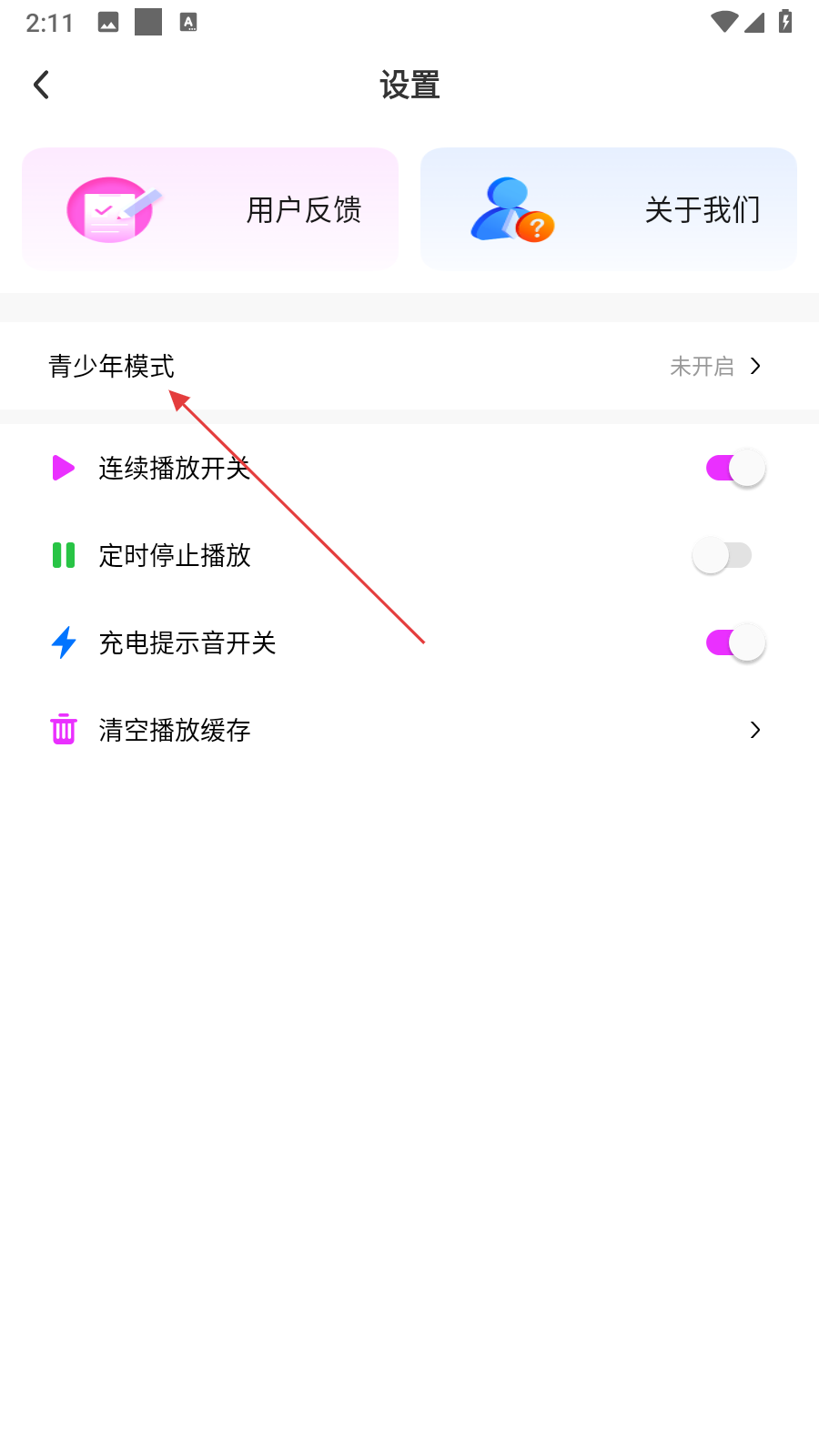The height and width of the screenshot is (1456, 819).
Task: Enable the 定时停止播放 switch
Action: click(x=723, y=556)
